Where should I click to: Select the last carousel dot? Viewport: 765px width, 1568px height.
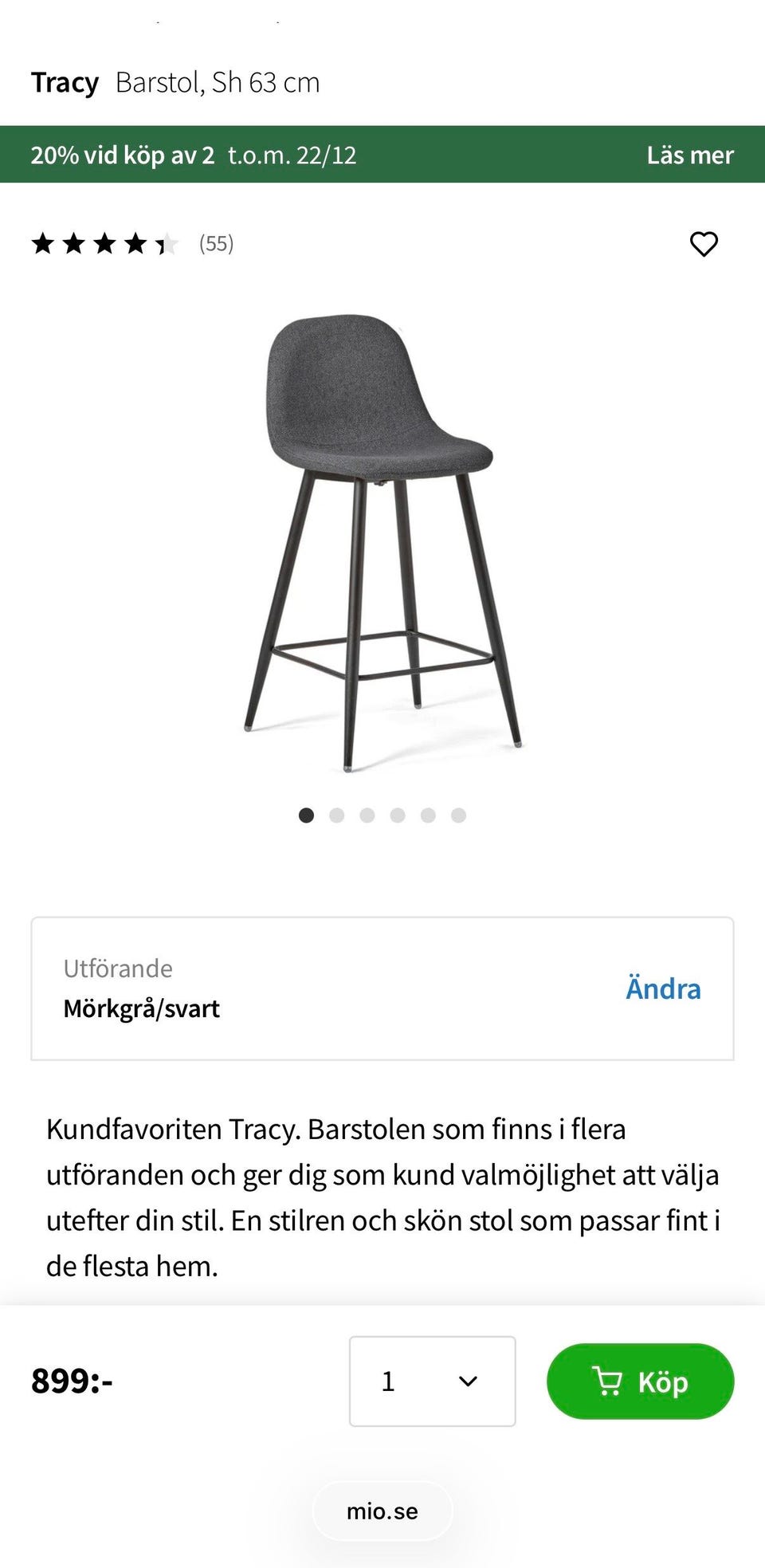point(459,815)
